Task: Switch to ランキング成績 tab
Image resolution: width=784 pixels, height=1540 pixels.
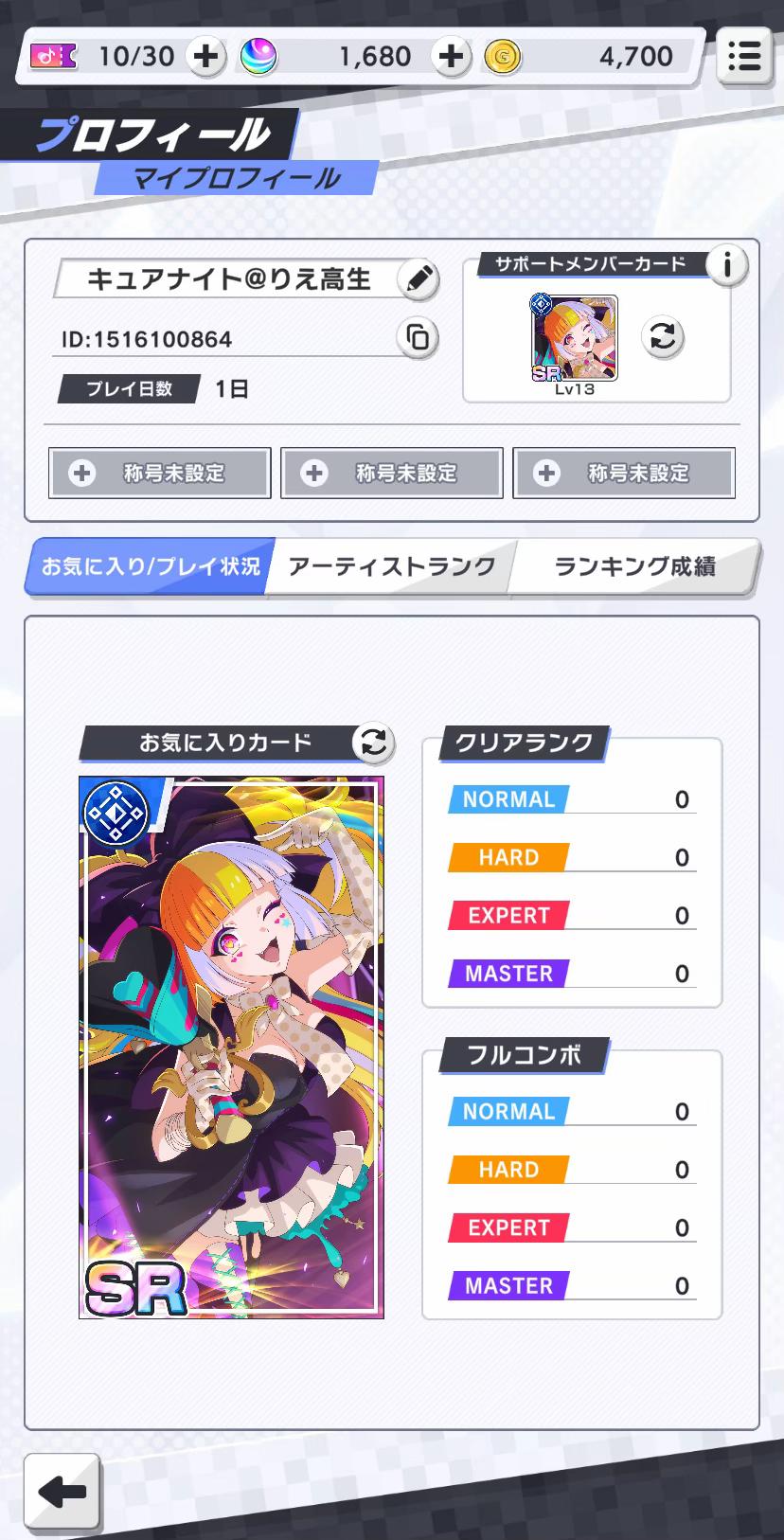Action: click(x=634, y=566)
